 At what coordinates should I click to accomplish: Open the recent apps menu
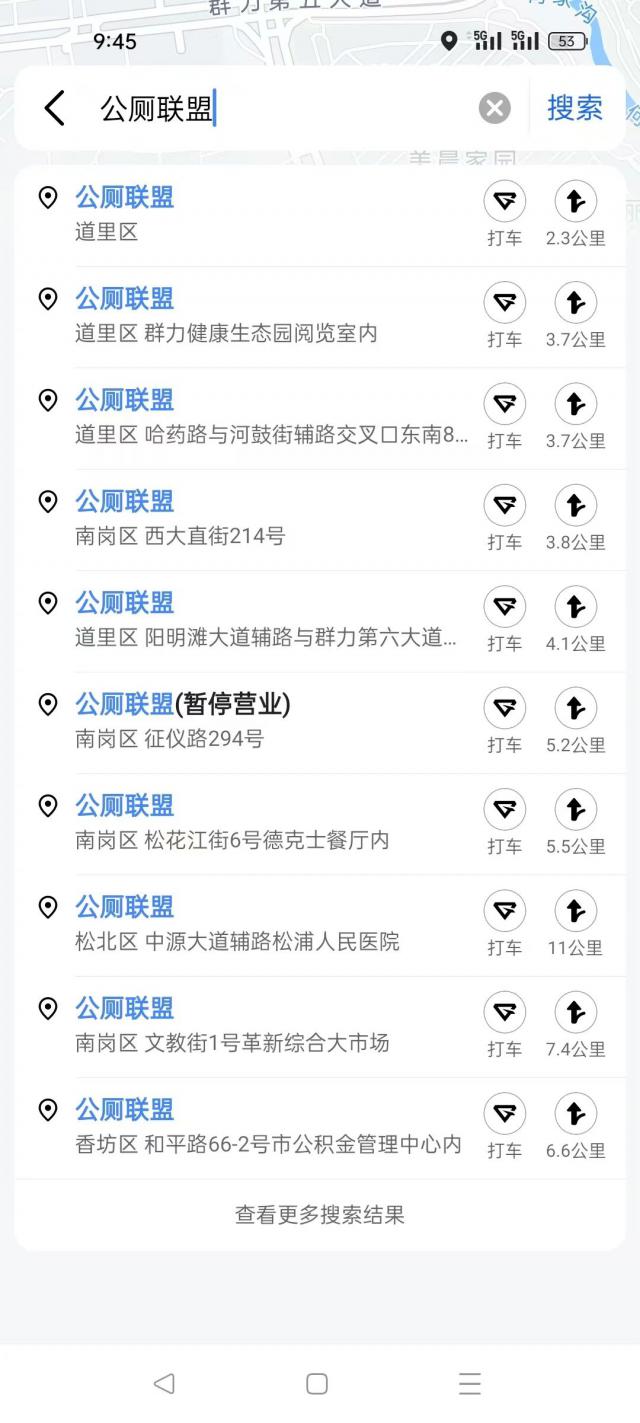coord(470,1383)
